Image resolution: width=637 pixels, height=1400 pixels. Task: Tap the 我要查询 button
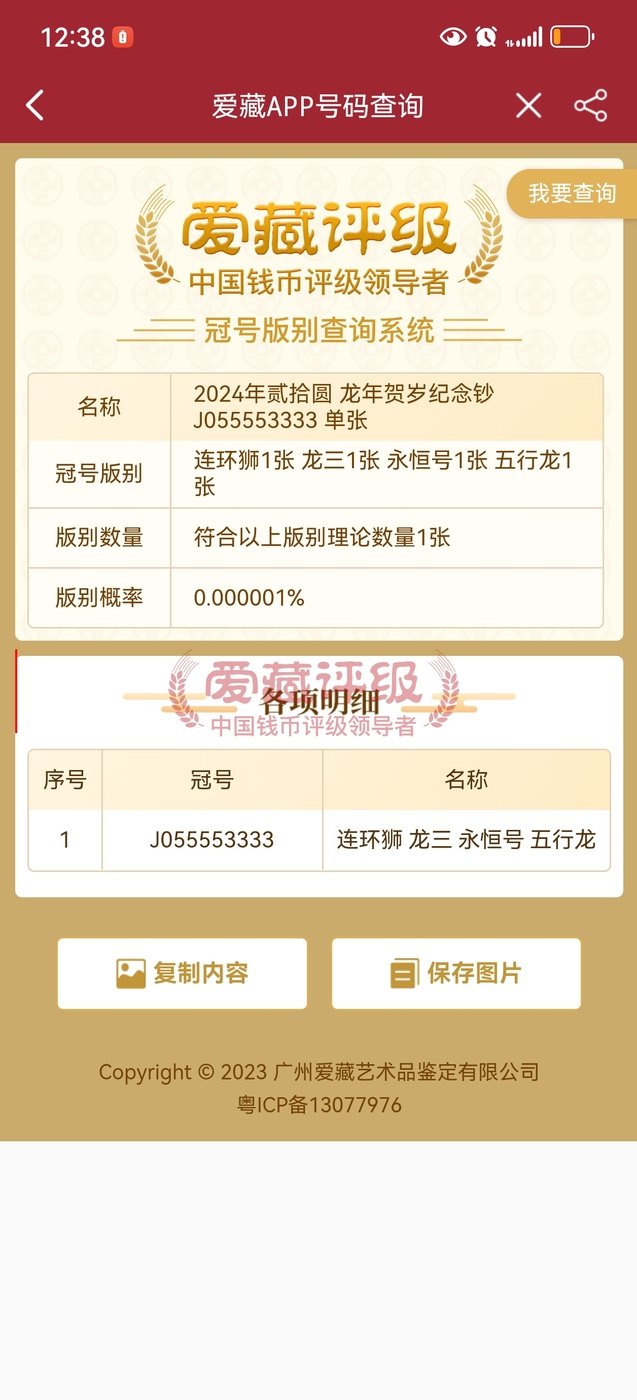coord(572,193)
